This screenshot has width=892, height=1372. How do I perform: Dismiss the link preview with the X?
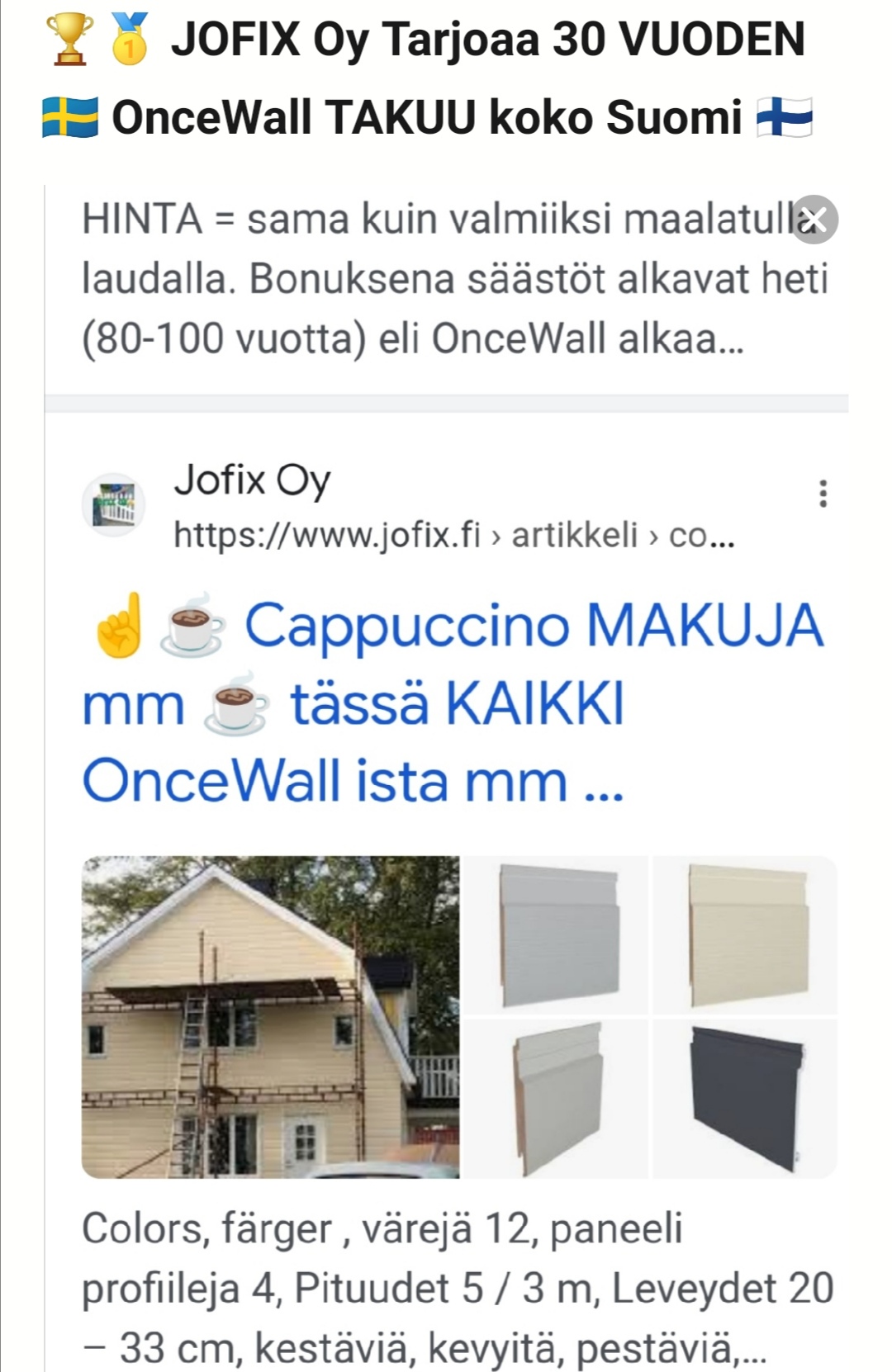point(814,220)
